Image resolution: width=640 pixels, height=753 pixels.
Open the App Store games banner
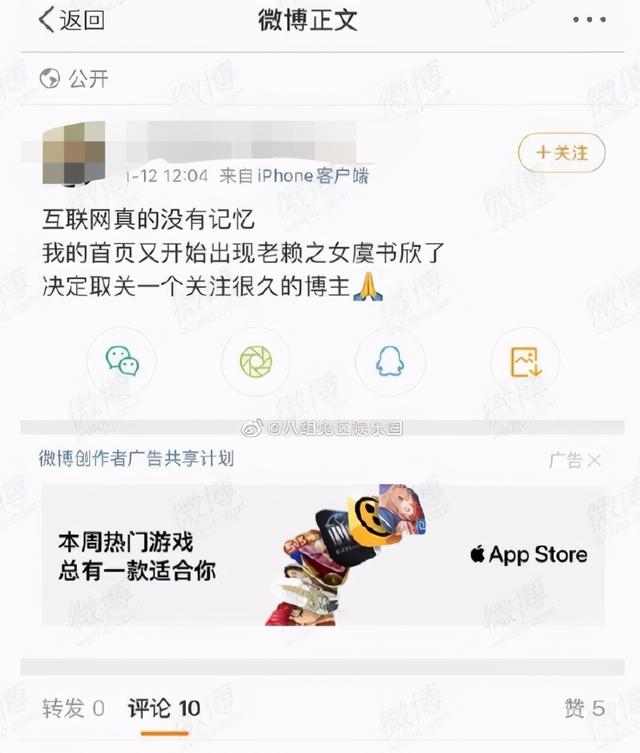pyautogui.click(x=323, y=555)
